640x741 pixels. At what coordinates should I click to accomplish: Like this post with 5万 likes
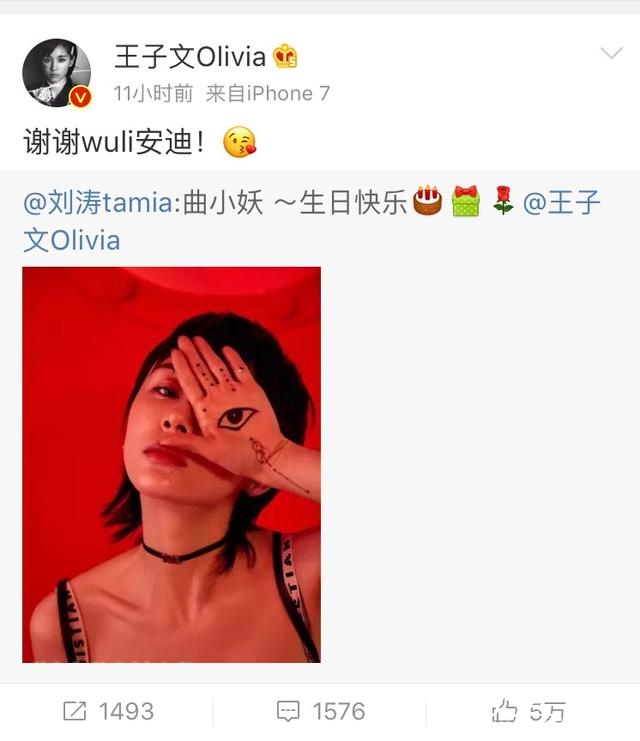point(529,711)
